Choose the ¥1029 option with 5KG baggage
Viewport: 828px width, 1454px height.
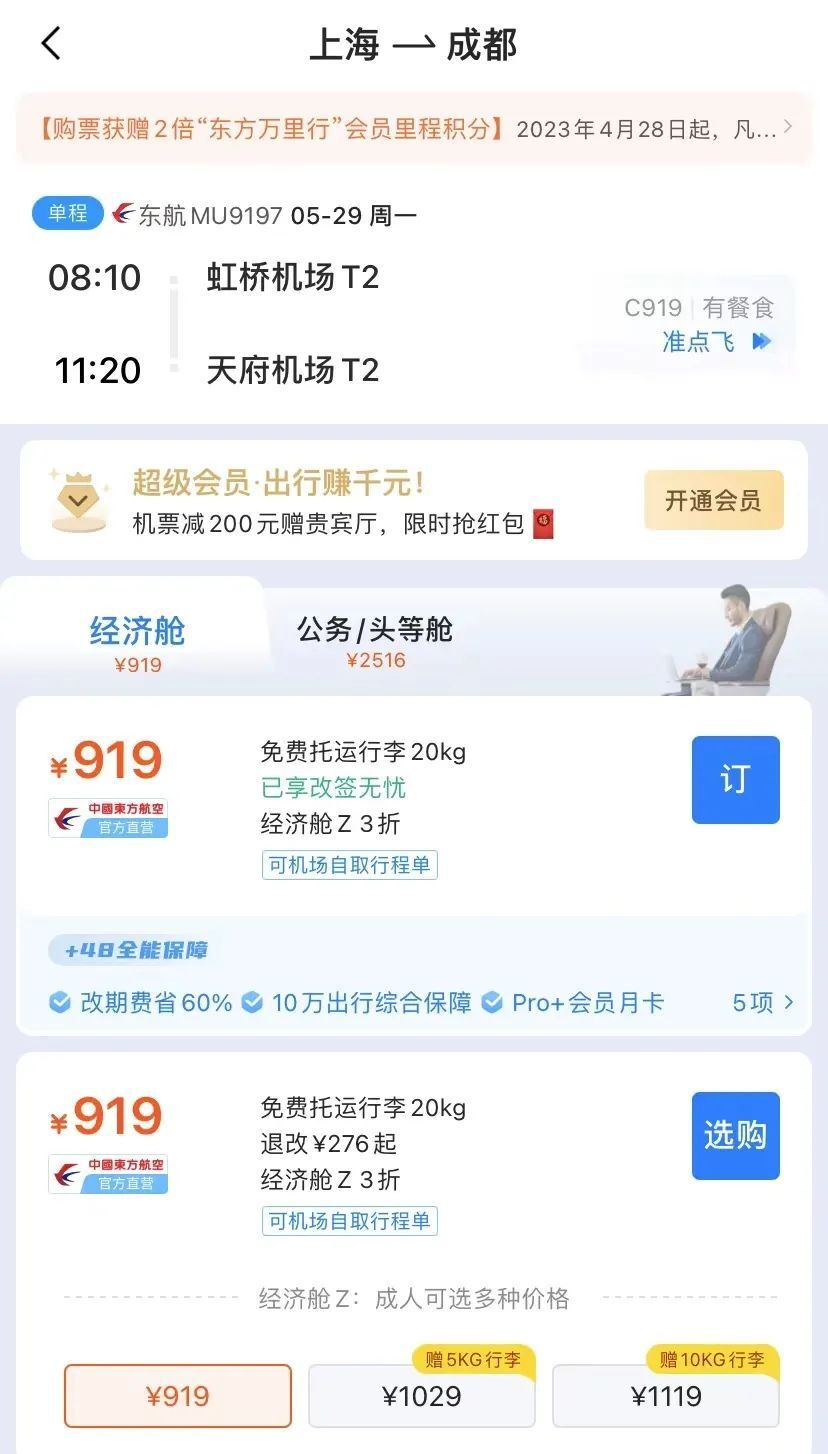coord(421,1396)
